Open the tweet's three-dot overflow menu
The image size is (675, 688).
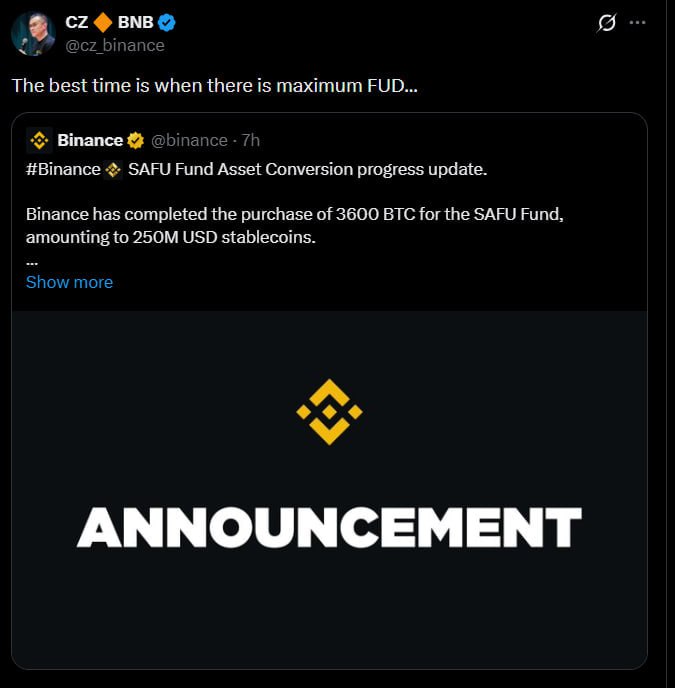(637, 23)
